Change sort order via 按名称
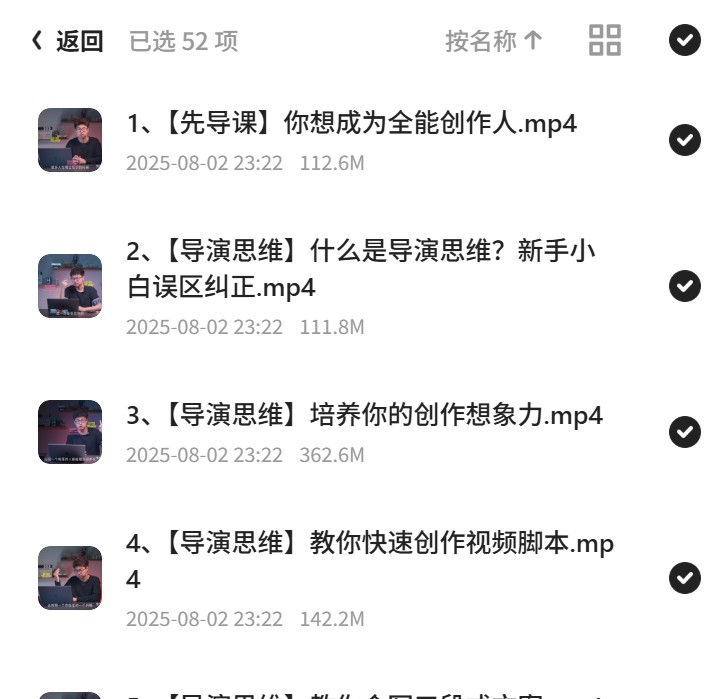 tap(494, 41)
